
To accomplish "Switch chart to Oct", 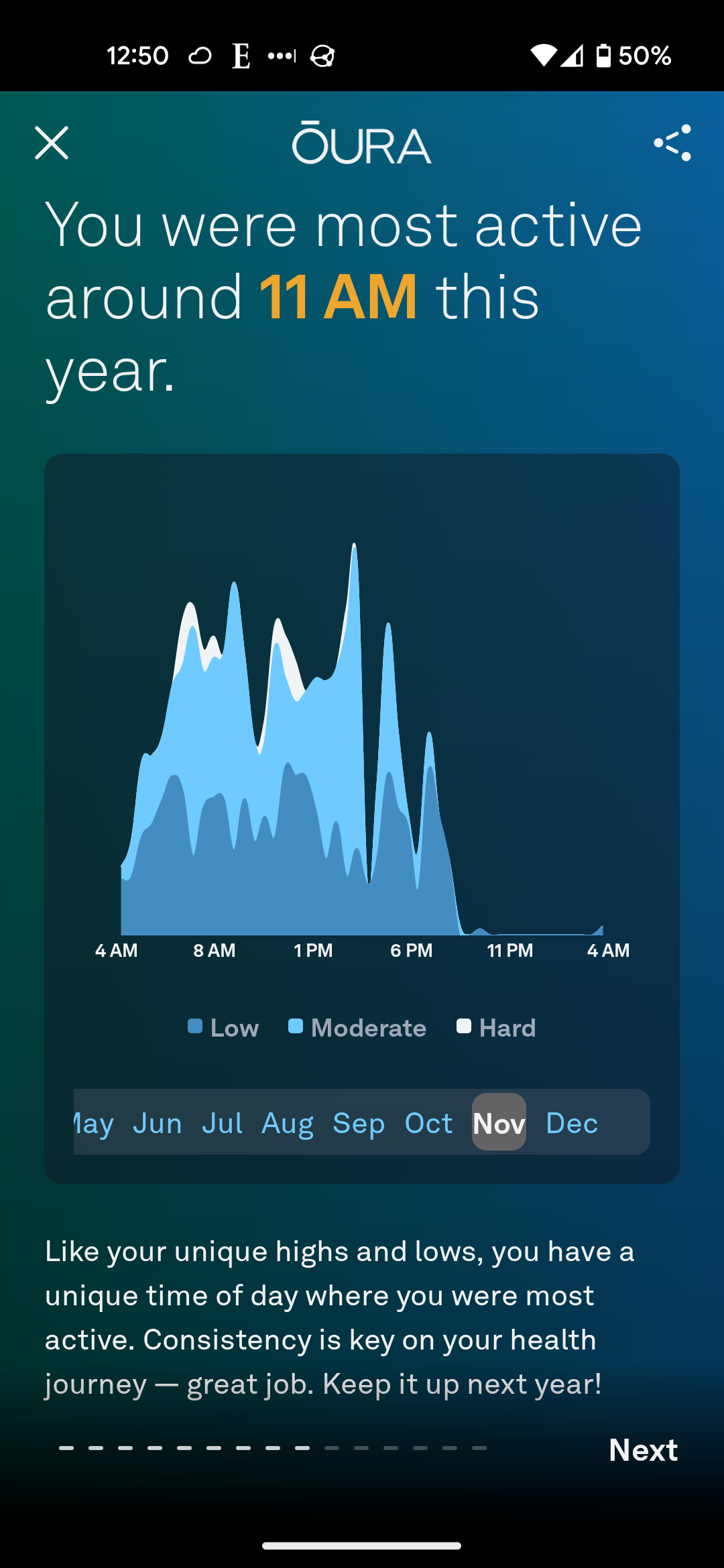I will click(429, 1123).
